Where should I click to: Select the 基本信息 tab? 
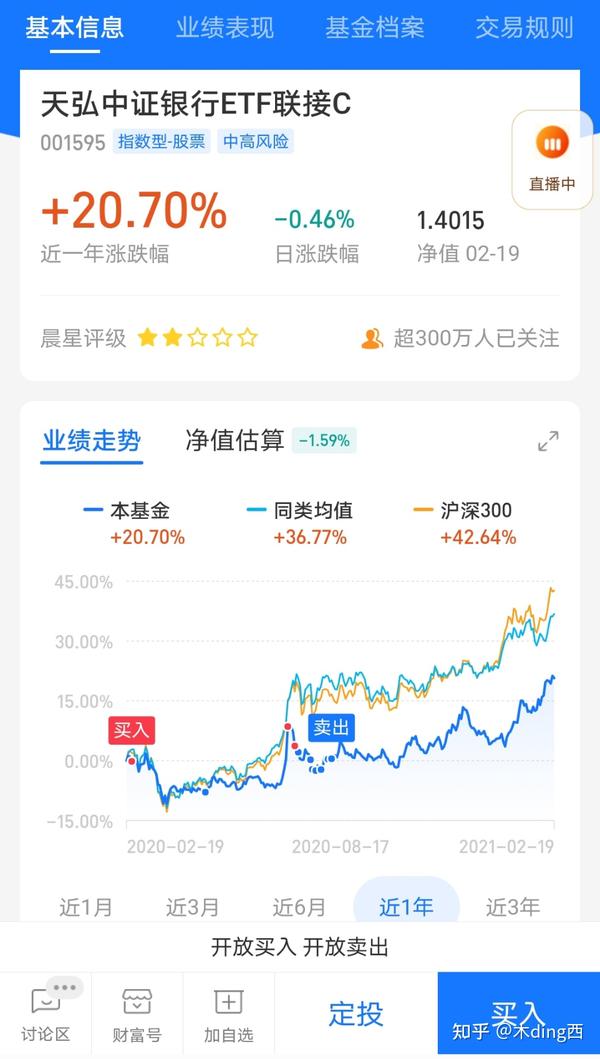(x=74, y=27)
